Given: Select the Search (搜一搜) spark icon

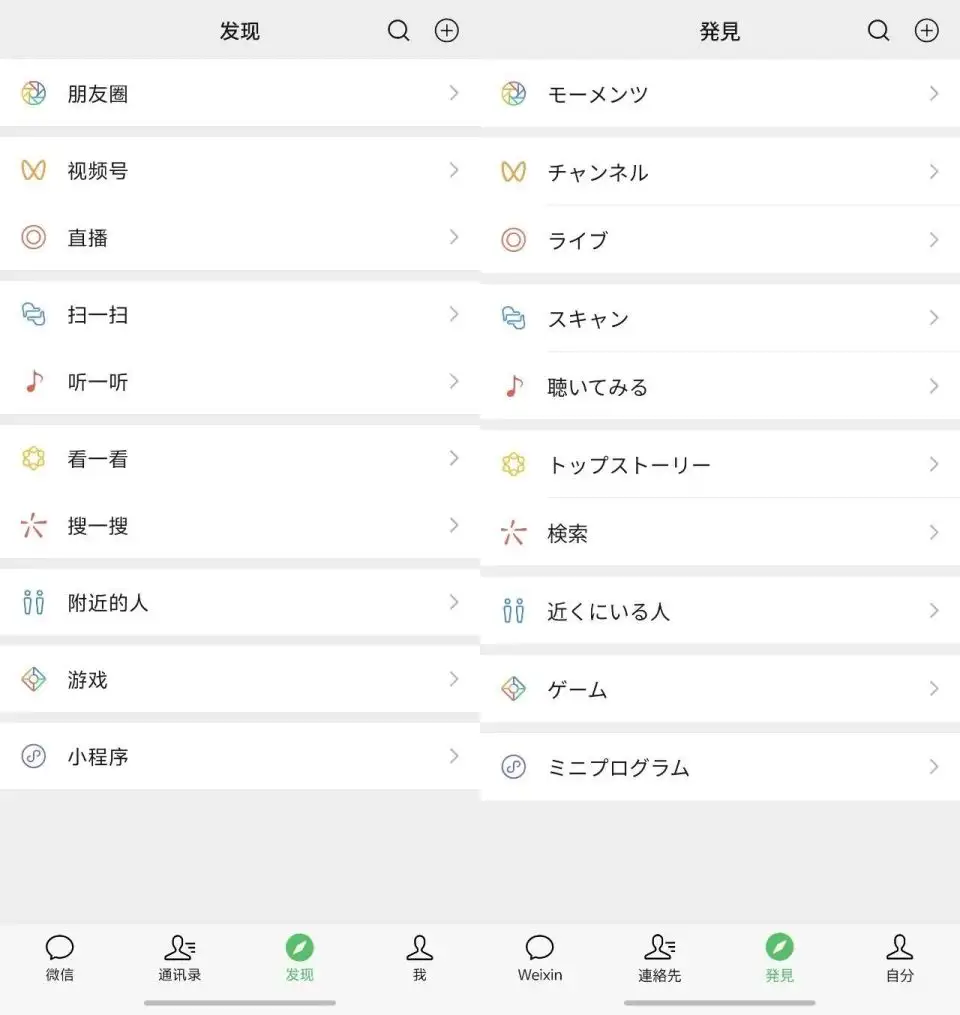Looking at the screenshot, I should (33, 526).
